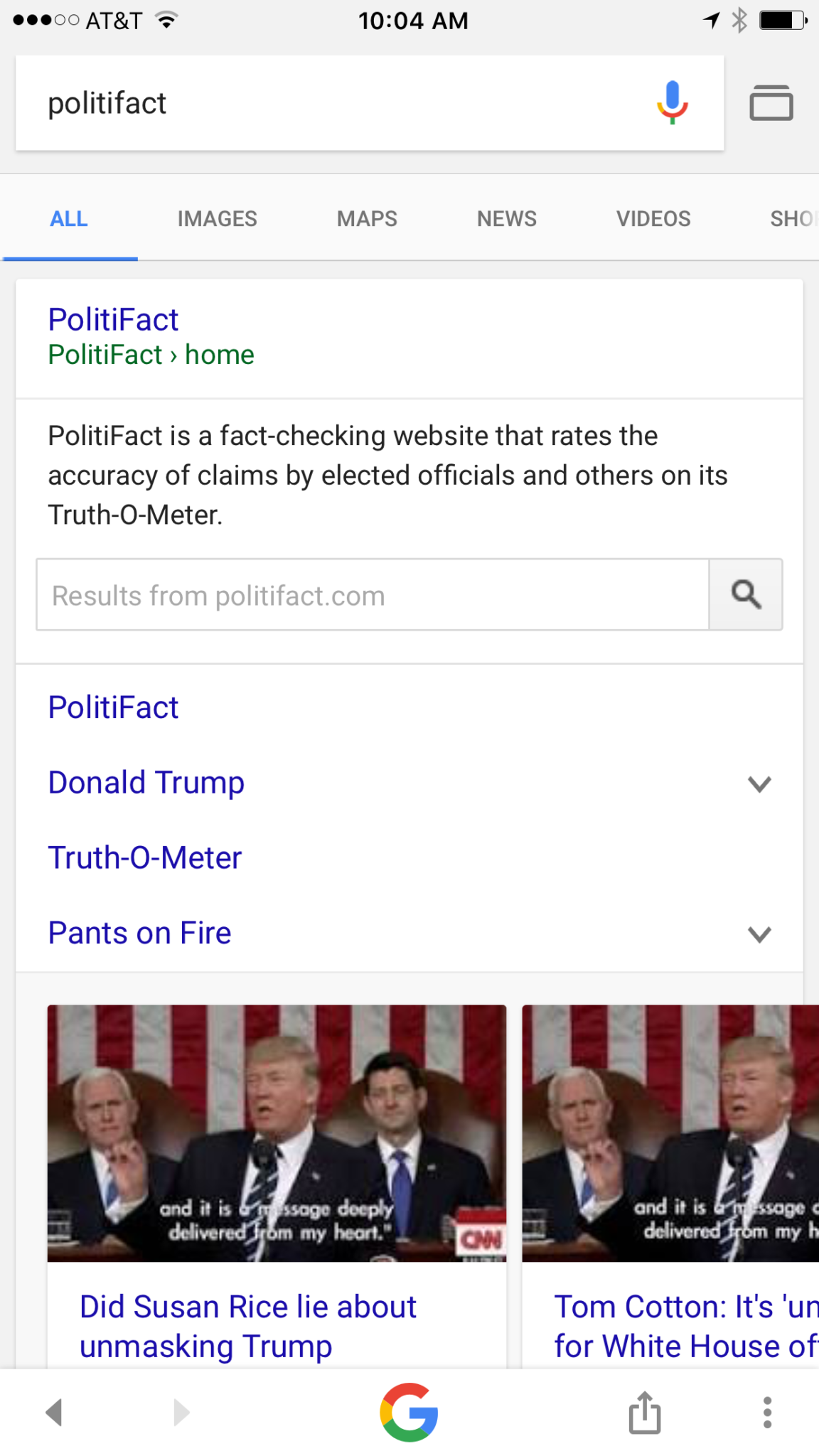Screen dimensions: 819x1456
Task: Open the Tom Cotton story card
Action: click(682, 1325)
